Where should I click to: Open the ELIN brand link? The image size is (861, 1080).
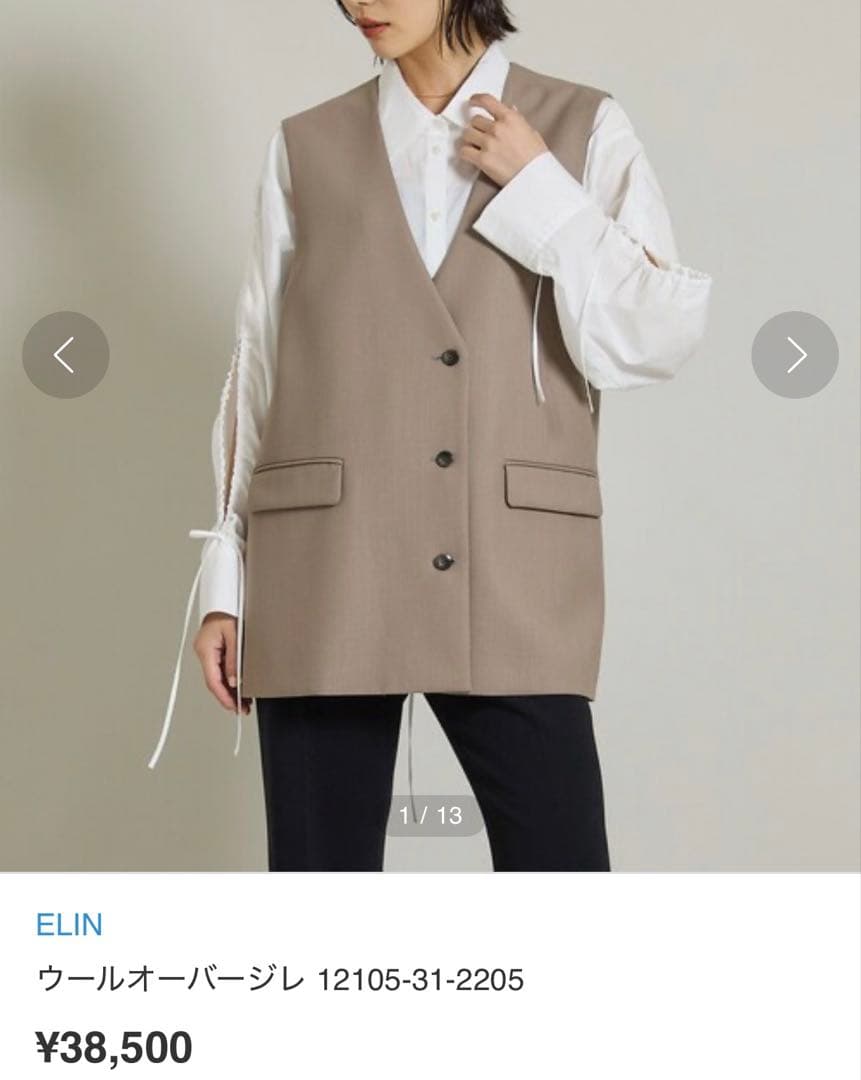pyautogui.click(x=69, y=924)
